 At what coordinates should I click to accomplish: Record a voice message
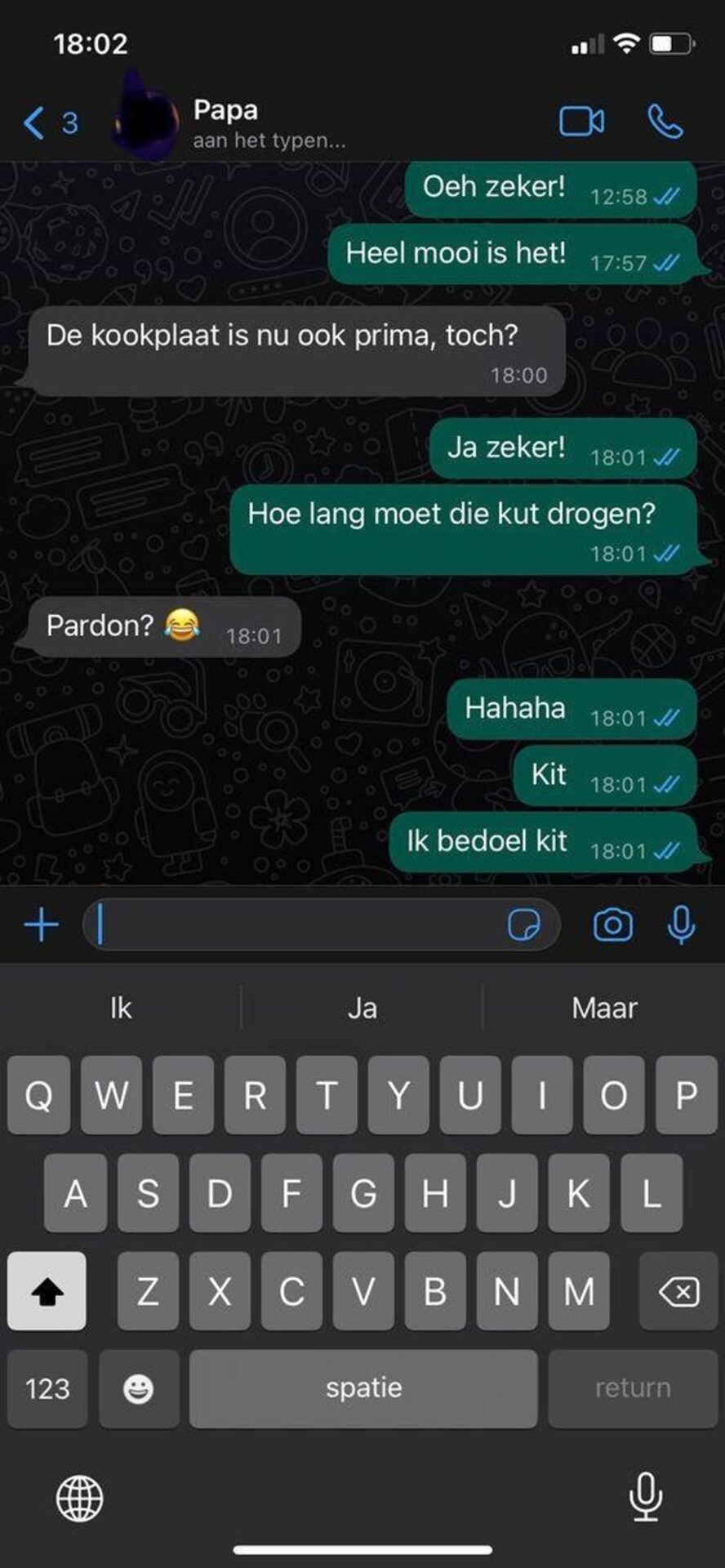681,925
